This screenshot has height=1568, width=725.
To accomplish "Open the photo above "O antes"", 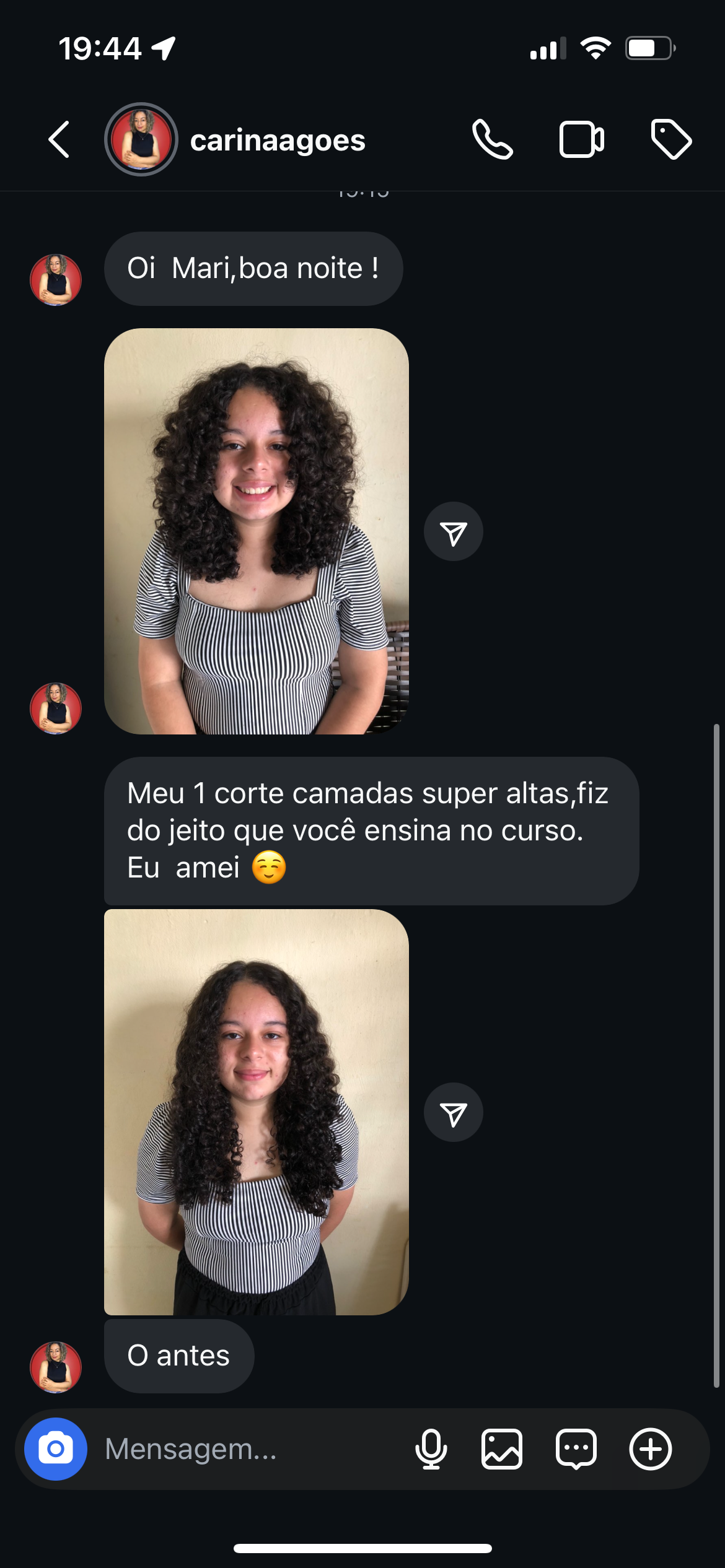I will [256, 1112].
